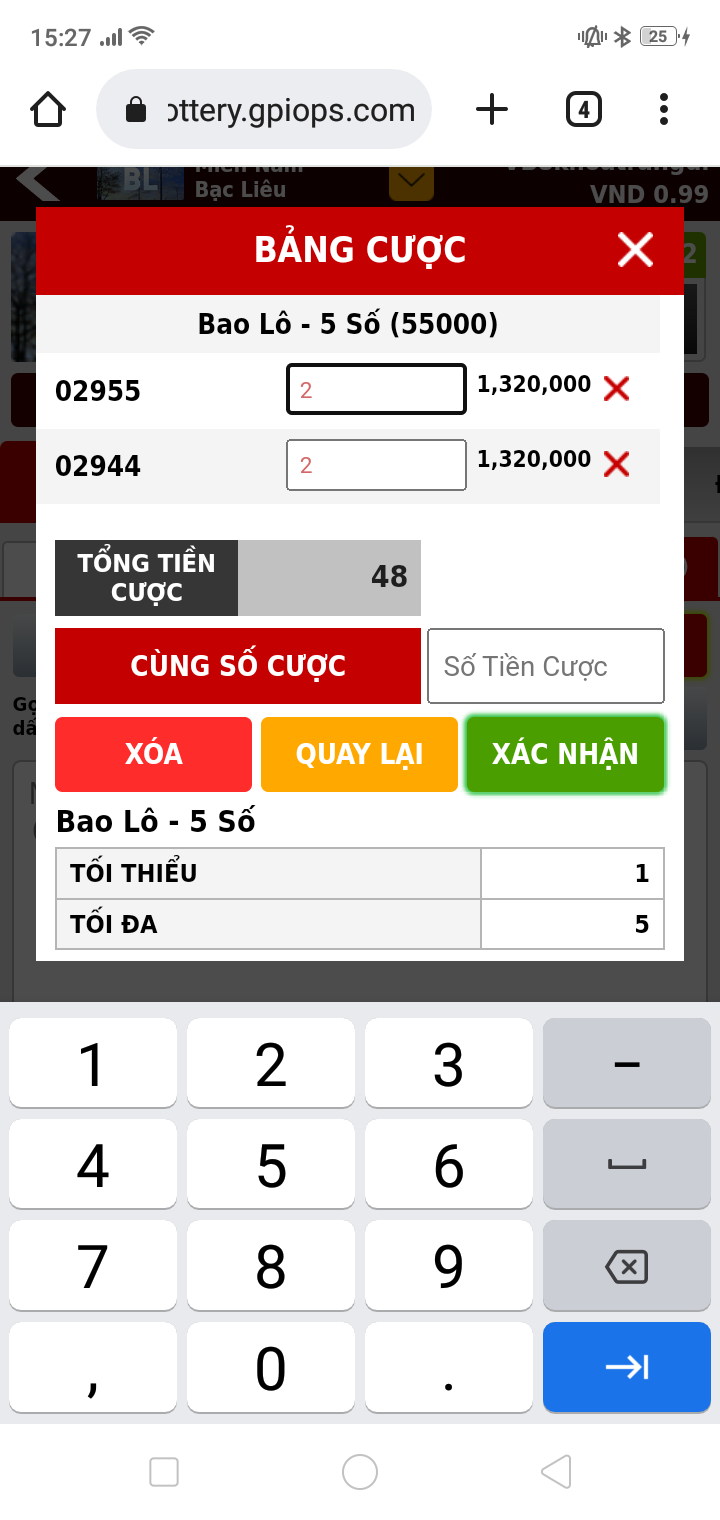
Task: Focus the Số Tiền Cược input
Action: tap(546, 666)
